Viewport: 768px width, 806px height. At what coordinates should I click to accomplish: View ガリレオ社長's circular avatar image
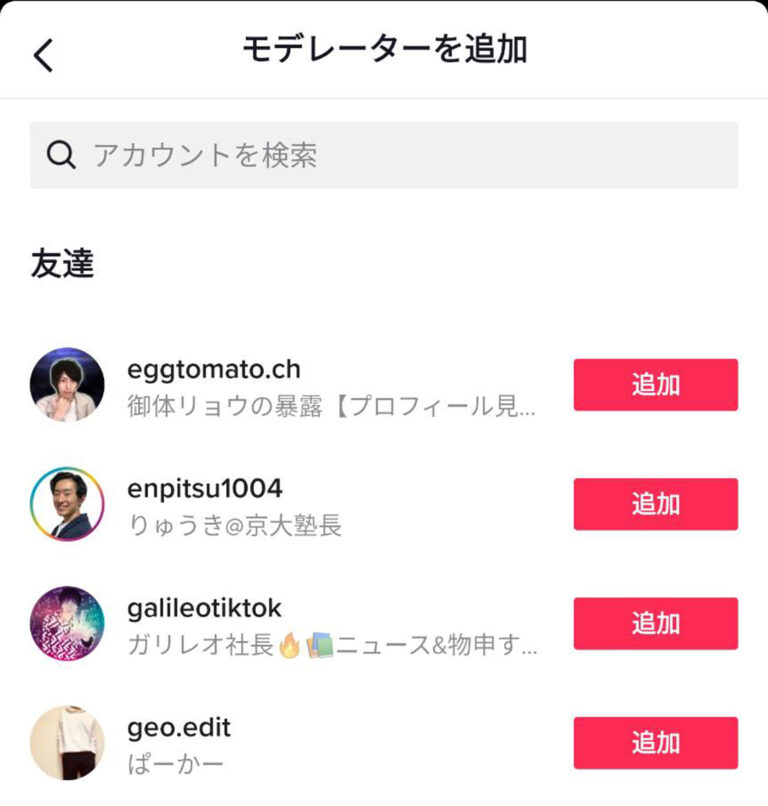coord(66,624)
